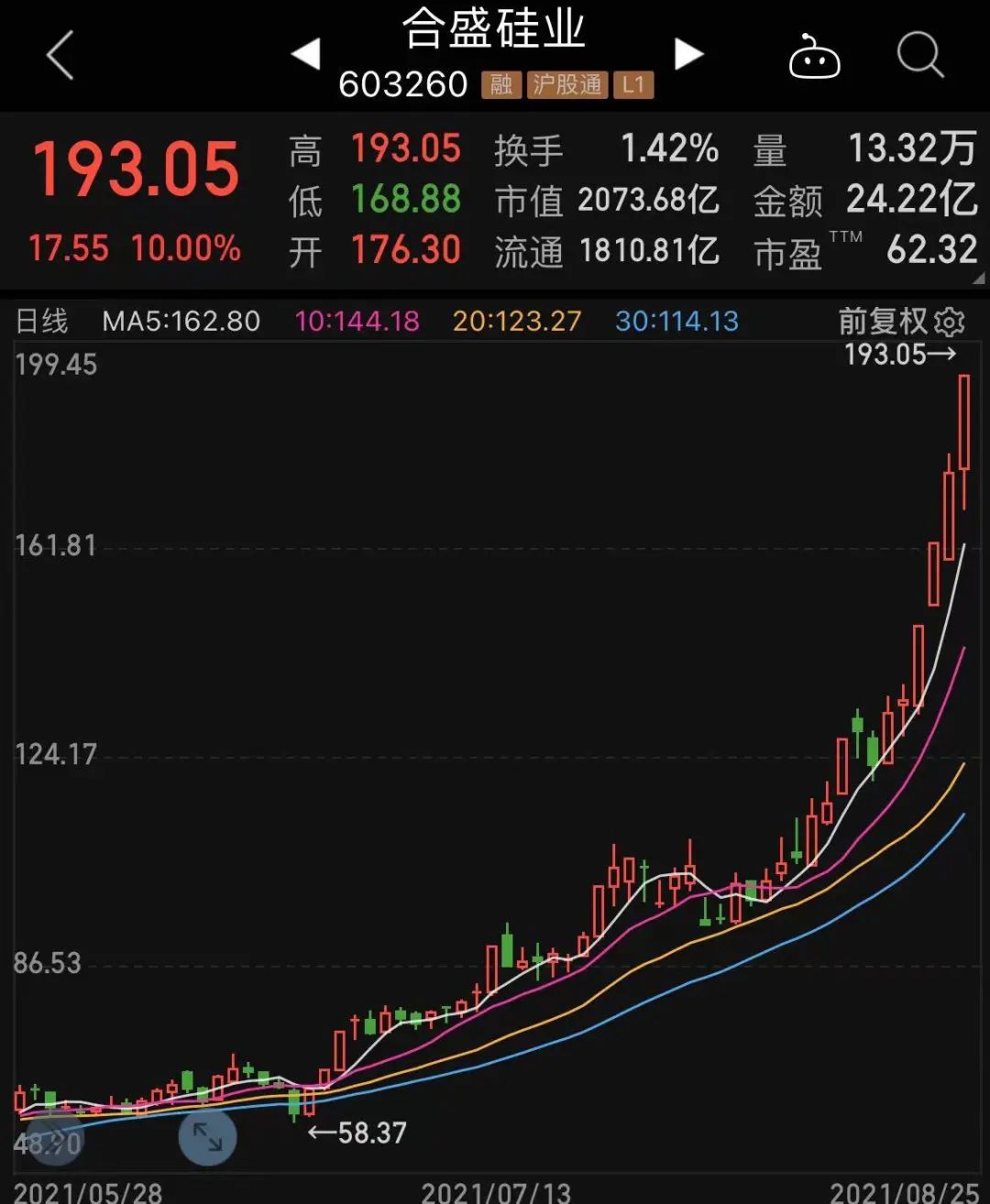Go back using the top-left arrow
This screenshot has height=1204, width=990.
click(x=60, y=55)
